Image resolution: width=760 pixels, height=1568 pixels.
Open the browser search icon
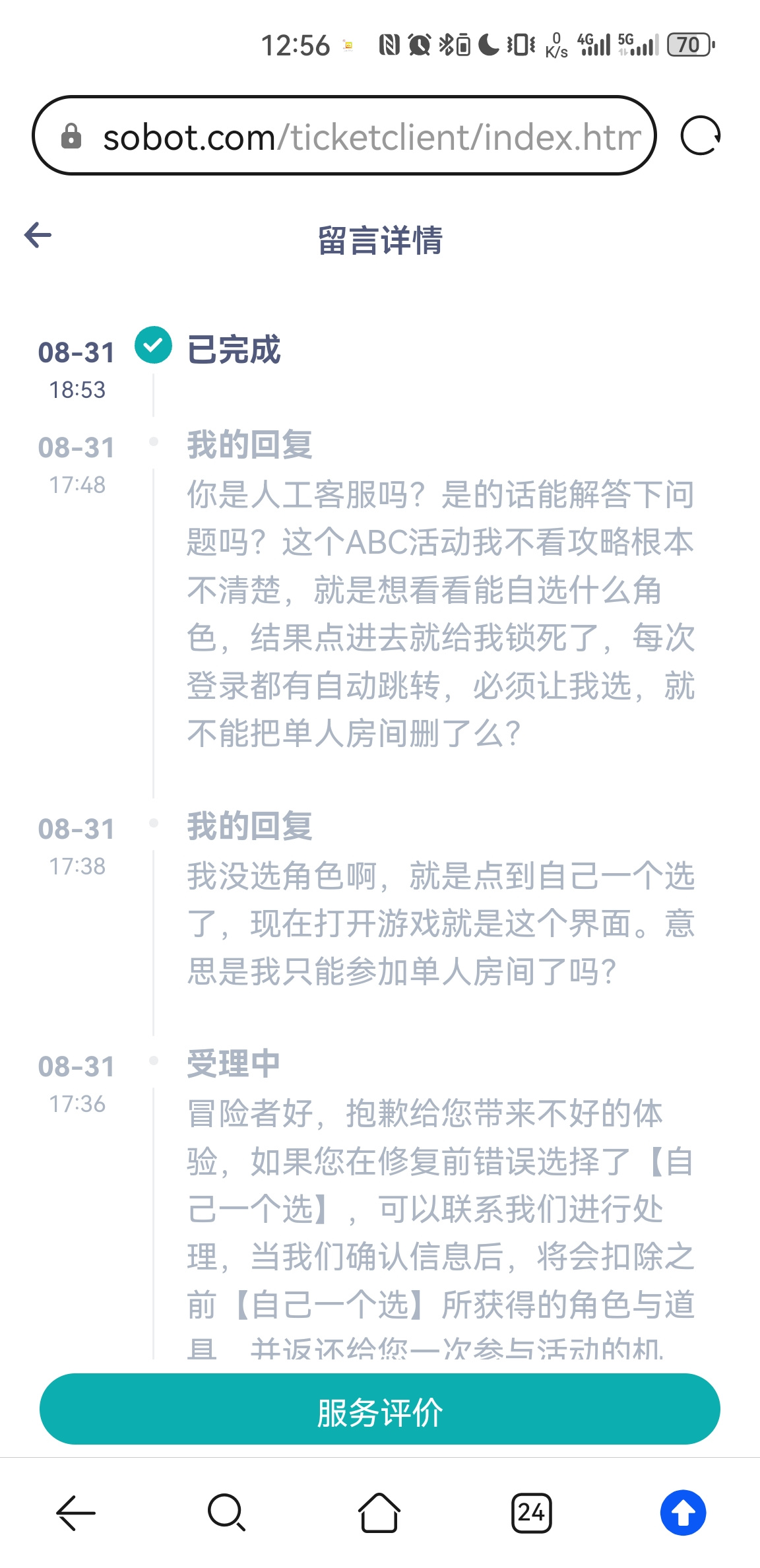point(227,1512)
